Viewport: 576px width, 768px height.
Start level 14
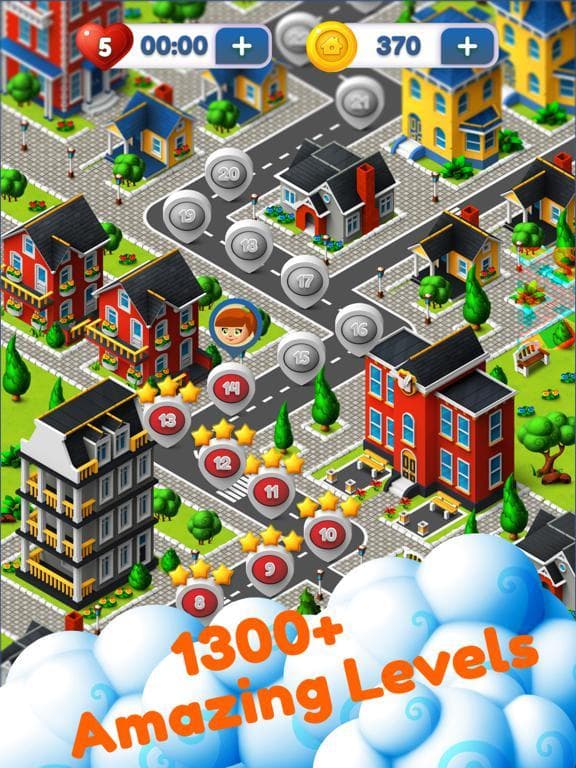click(x=231, y=388)
